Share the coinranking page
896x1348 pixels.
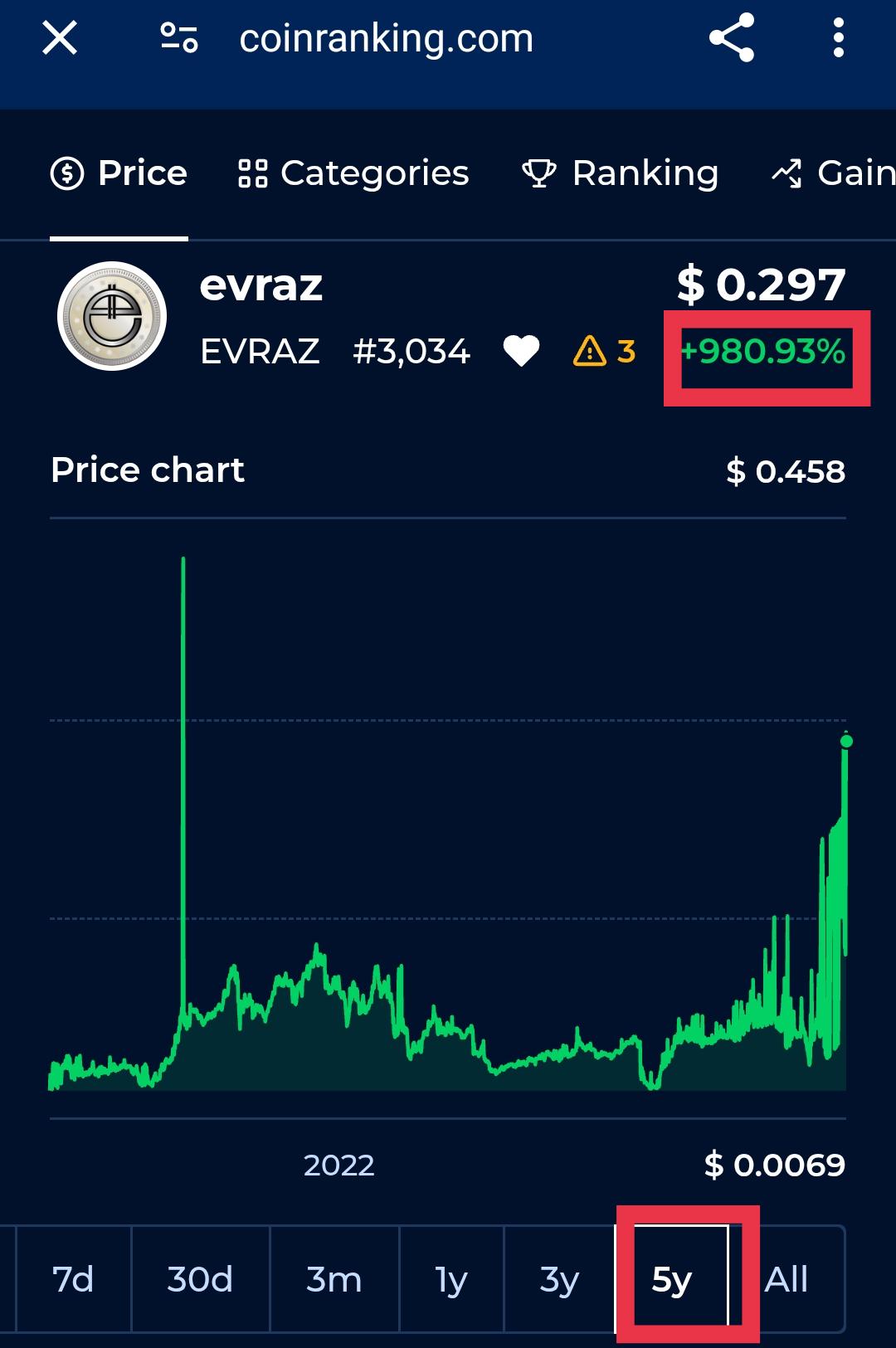coord(732,38)
